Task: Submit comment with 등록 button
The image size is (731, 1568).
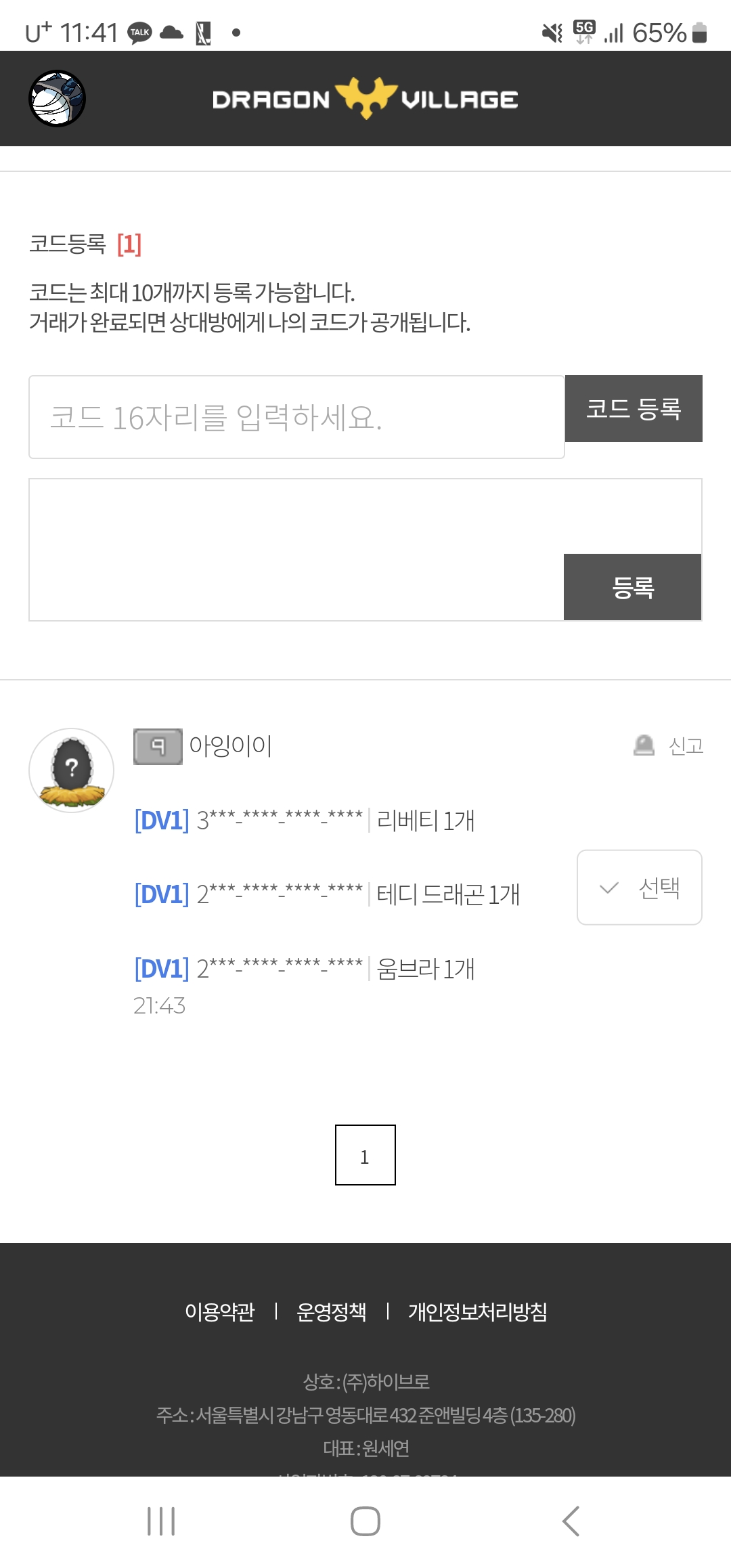Action: click(x=632, y=587)
